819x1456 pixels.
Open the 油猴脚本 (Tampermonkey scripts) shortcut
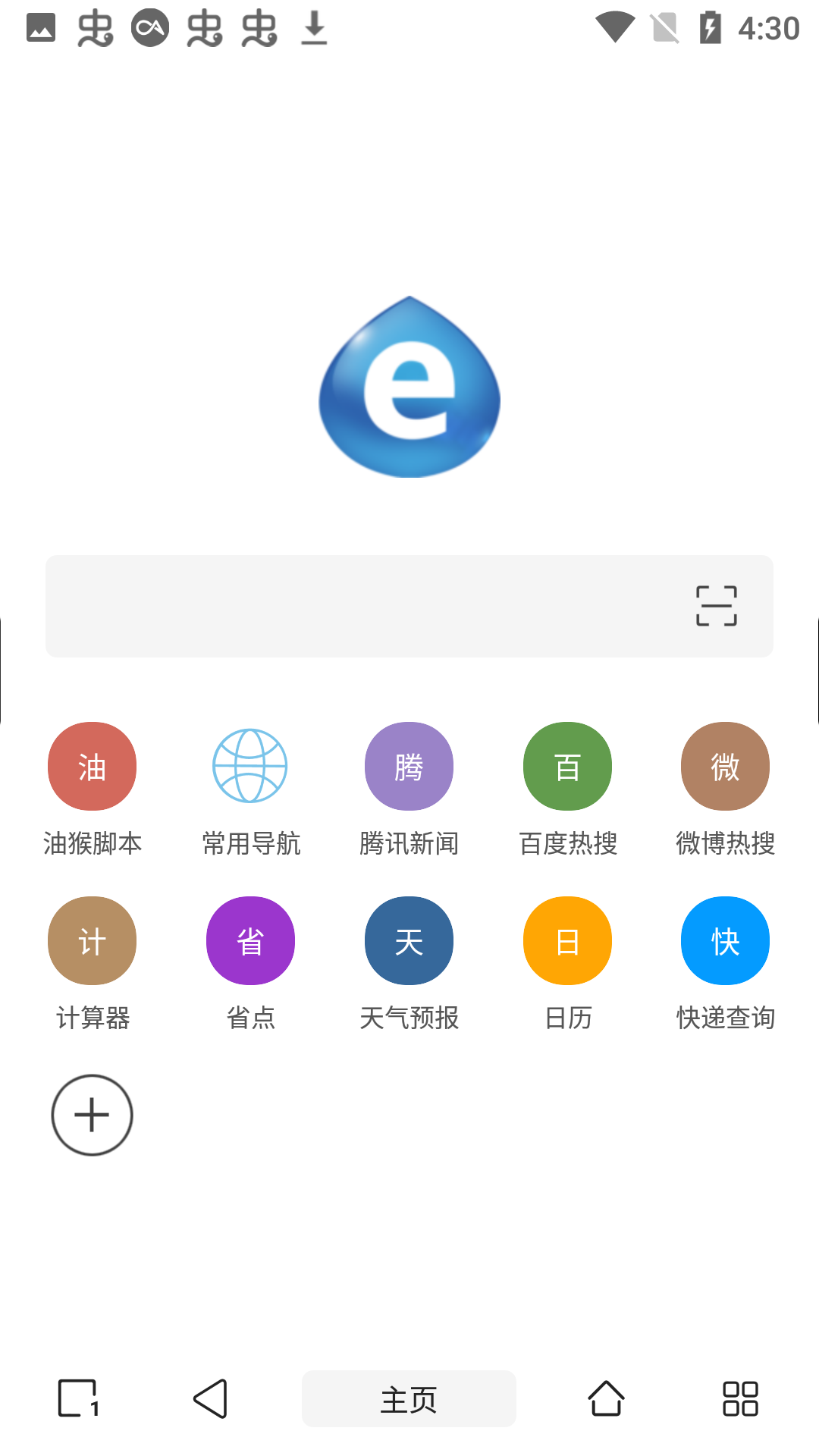pos(92,766)
